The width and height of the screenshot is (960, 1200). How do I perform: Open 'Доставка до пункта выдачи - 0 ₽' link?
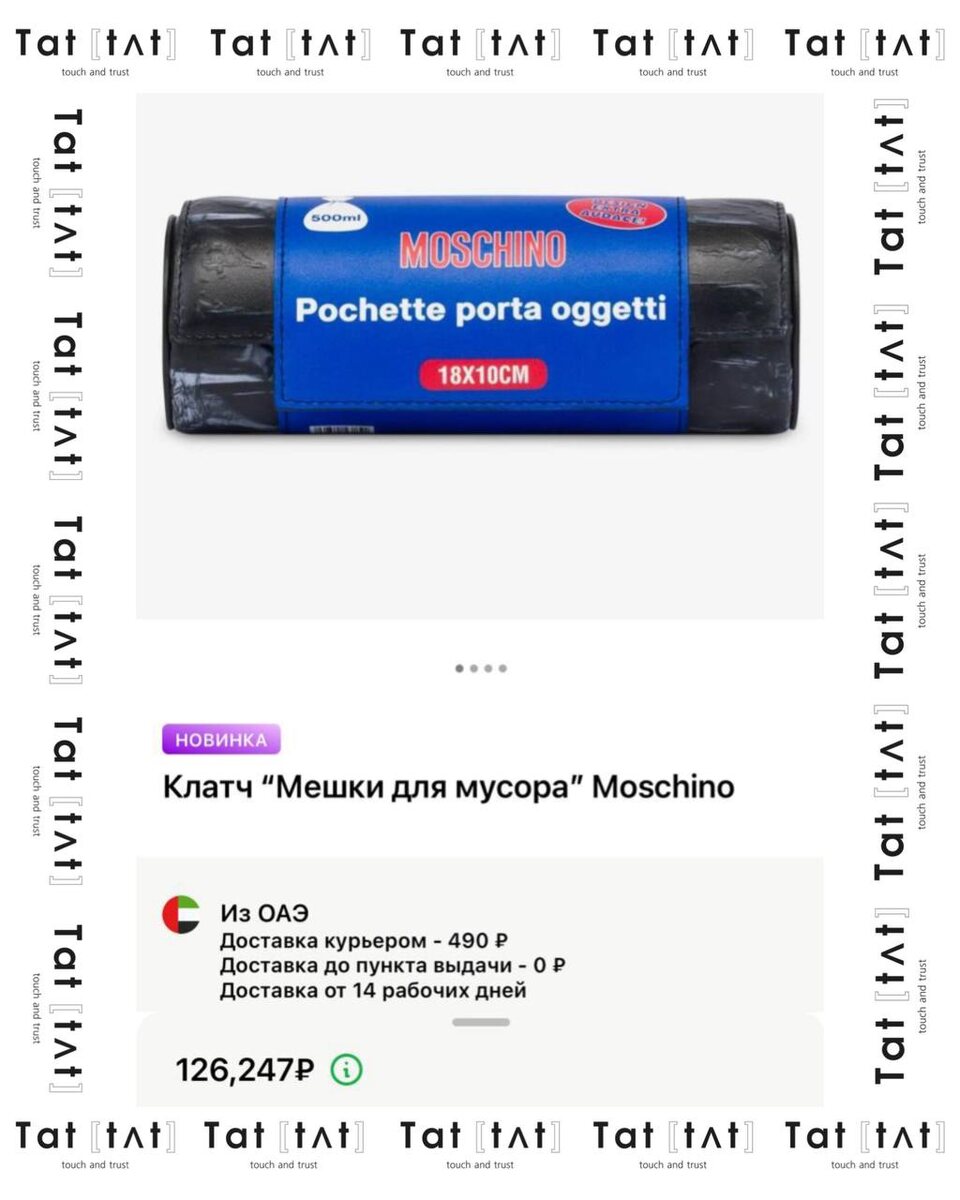[x=392, y=965]
